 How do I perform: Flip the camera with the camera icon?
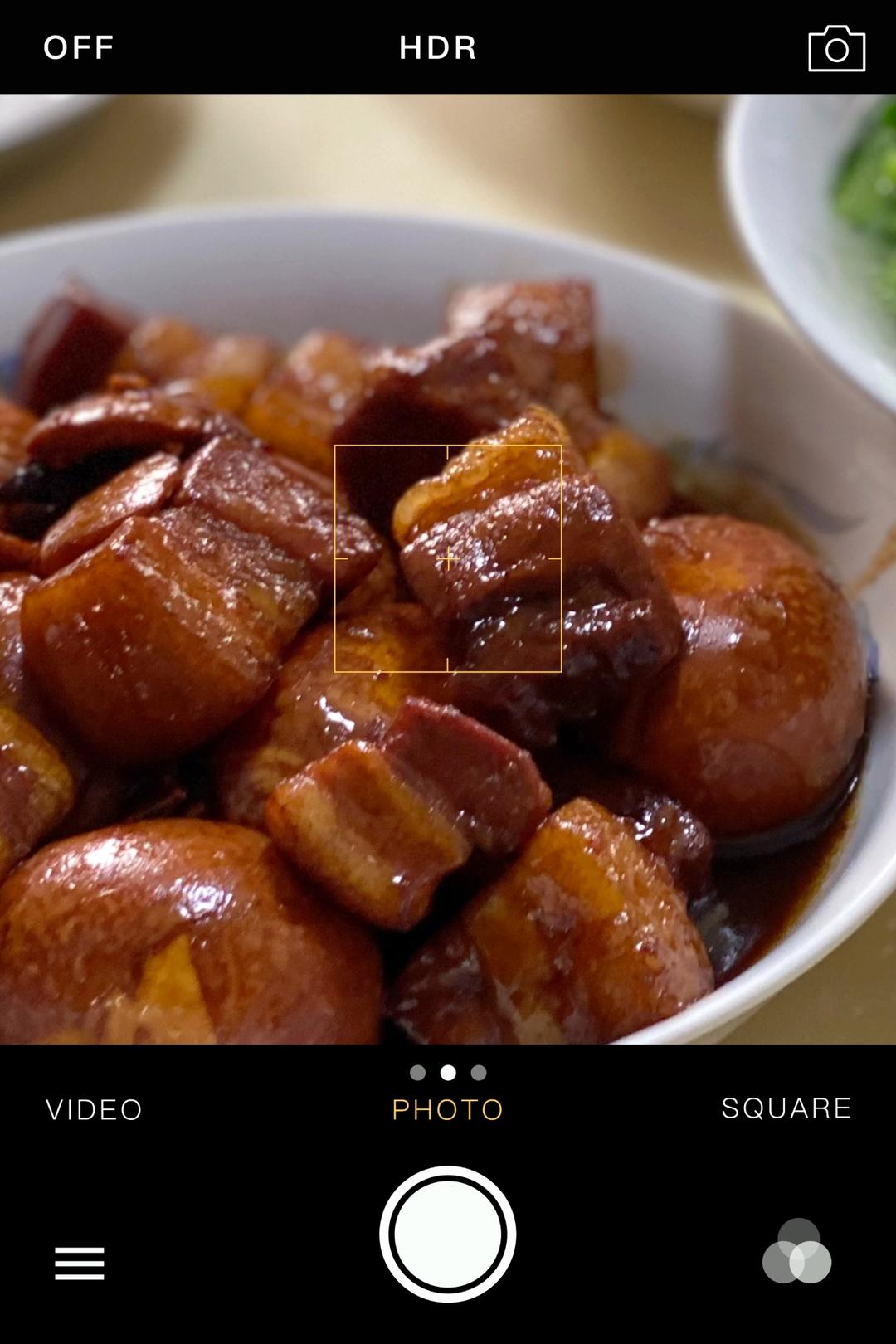[836, 49]
